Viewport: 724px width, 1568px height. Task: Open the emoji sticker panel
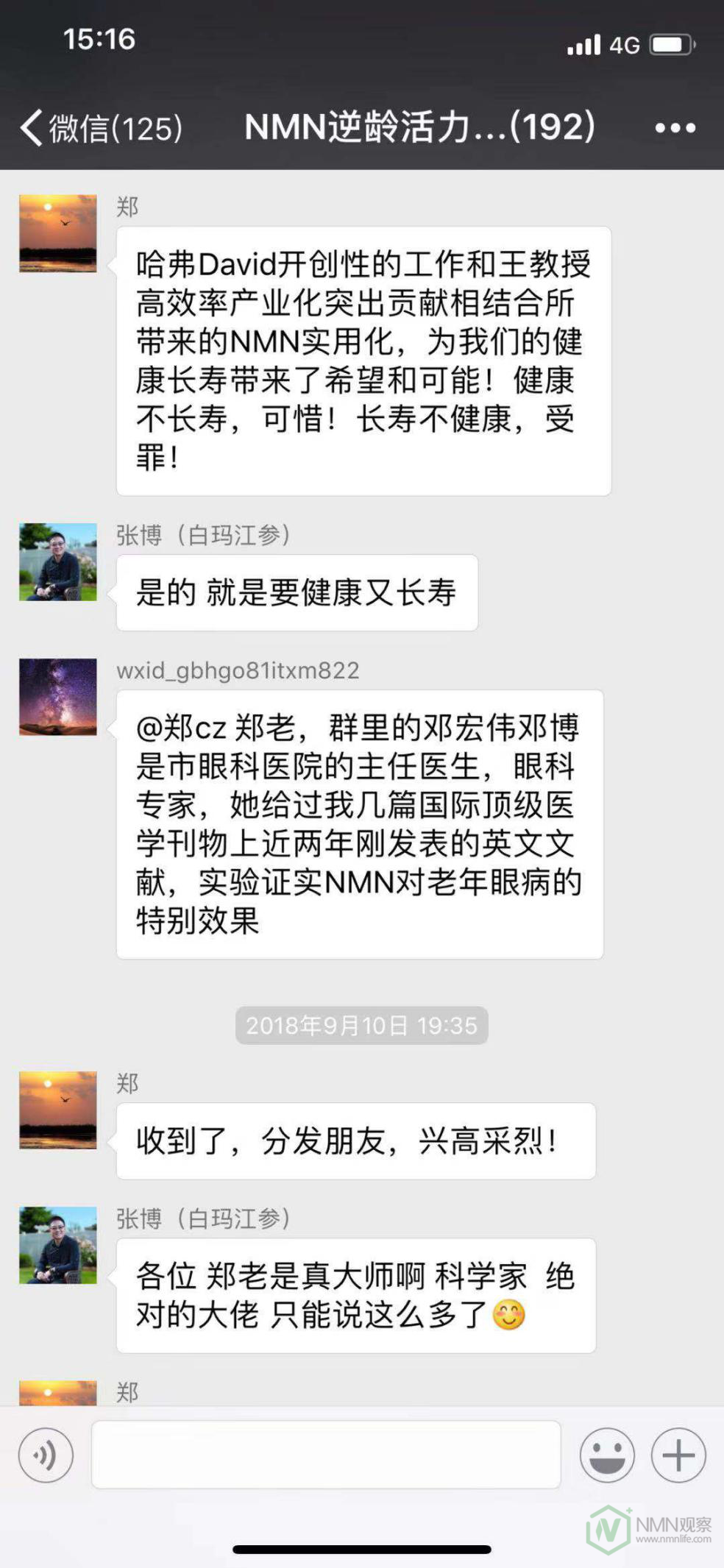[x=607, y=1455]
